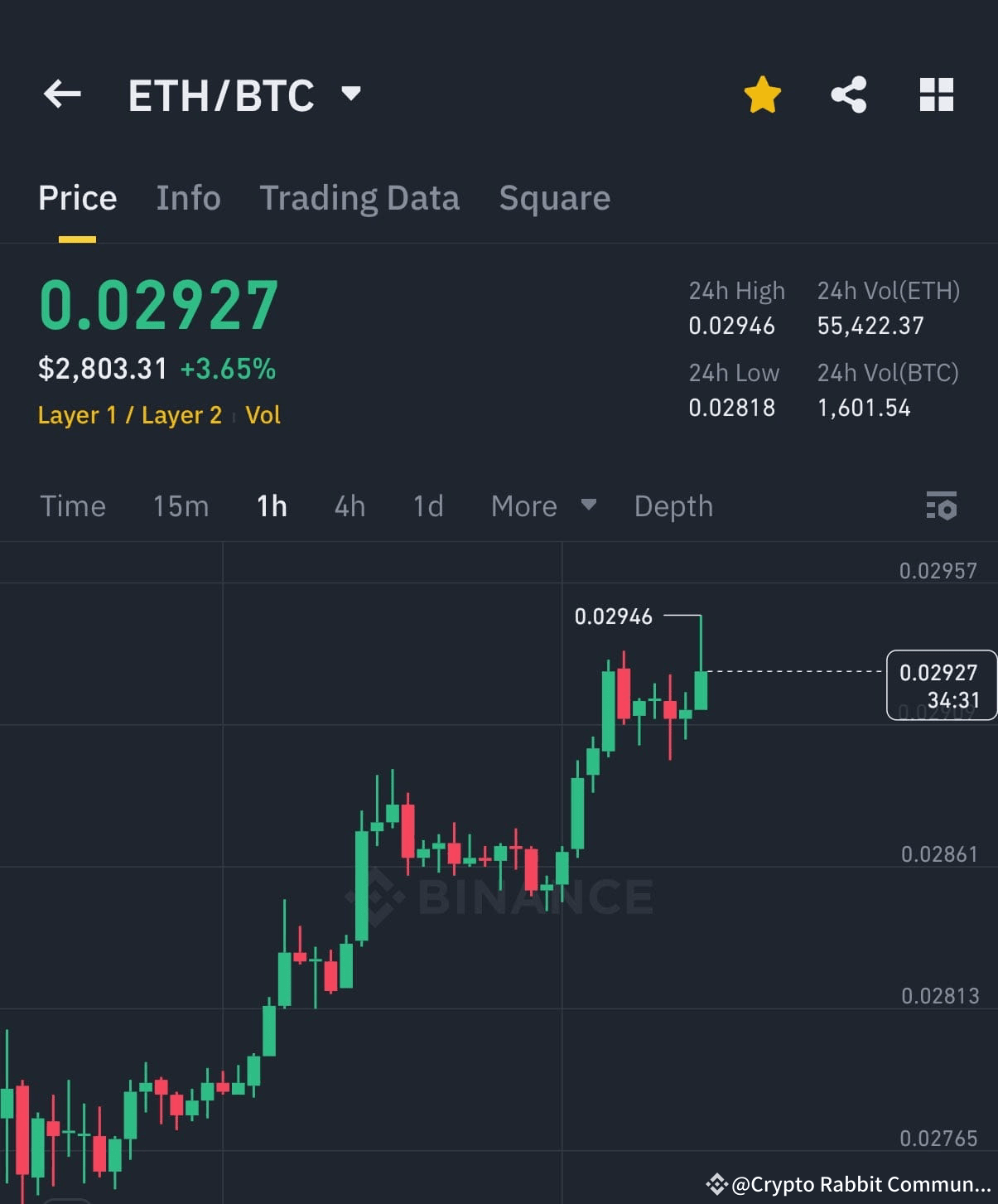Enable the 1d candle view

(x=427, y=505)
